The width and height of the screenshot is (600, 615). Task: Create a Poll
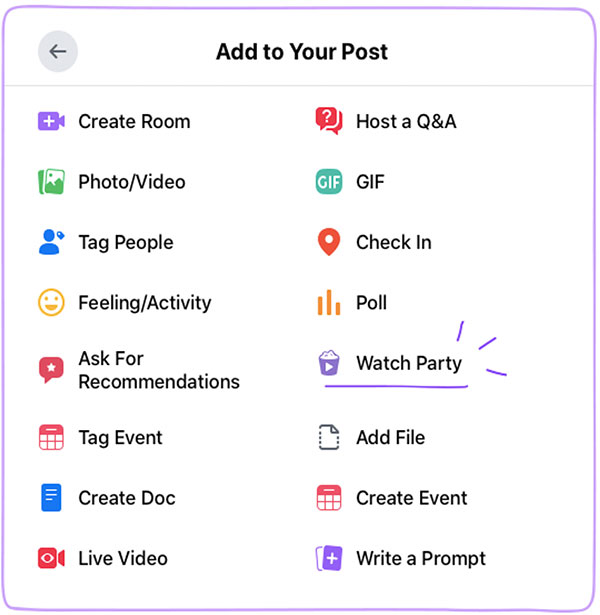pyautogui.click(x=371, y=303)
